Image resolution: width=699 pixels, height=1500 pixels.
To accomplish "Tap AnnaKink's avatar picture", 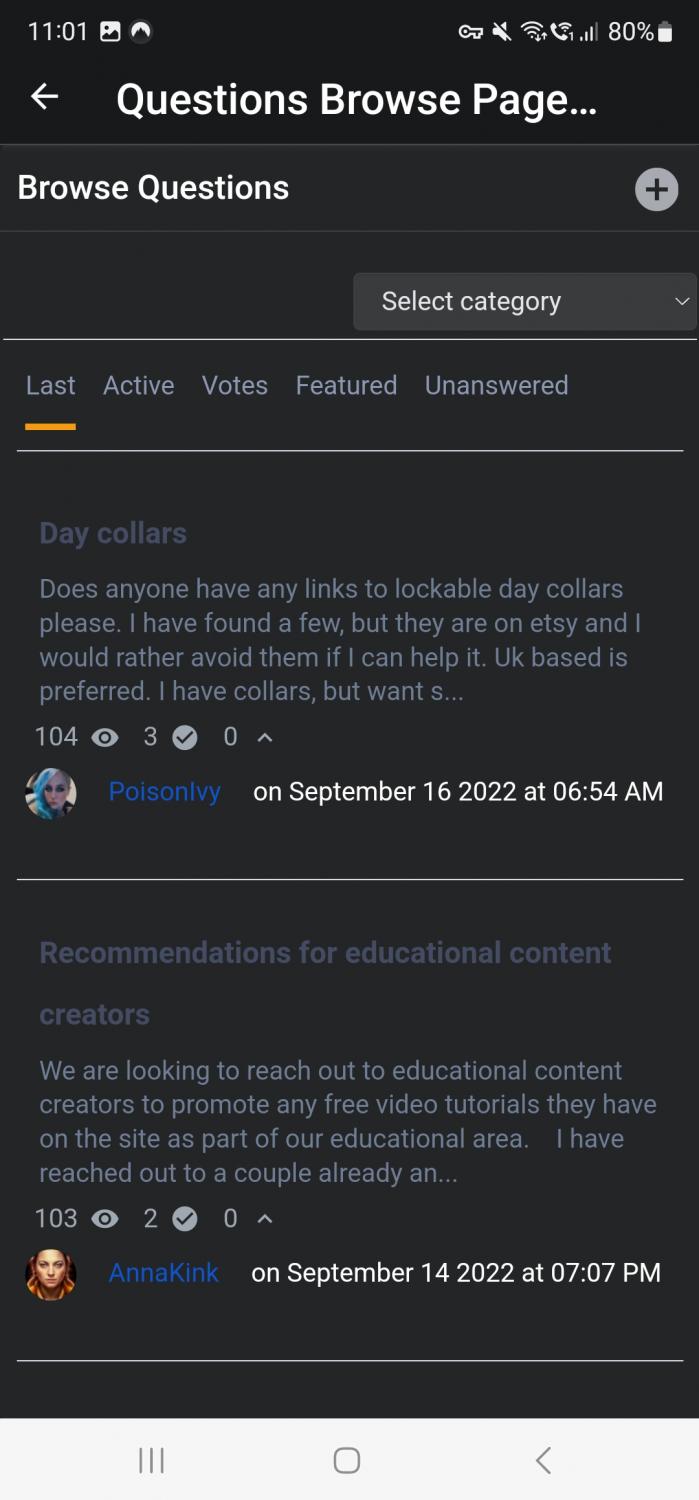I will tap(51, 1274).
